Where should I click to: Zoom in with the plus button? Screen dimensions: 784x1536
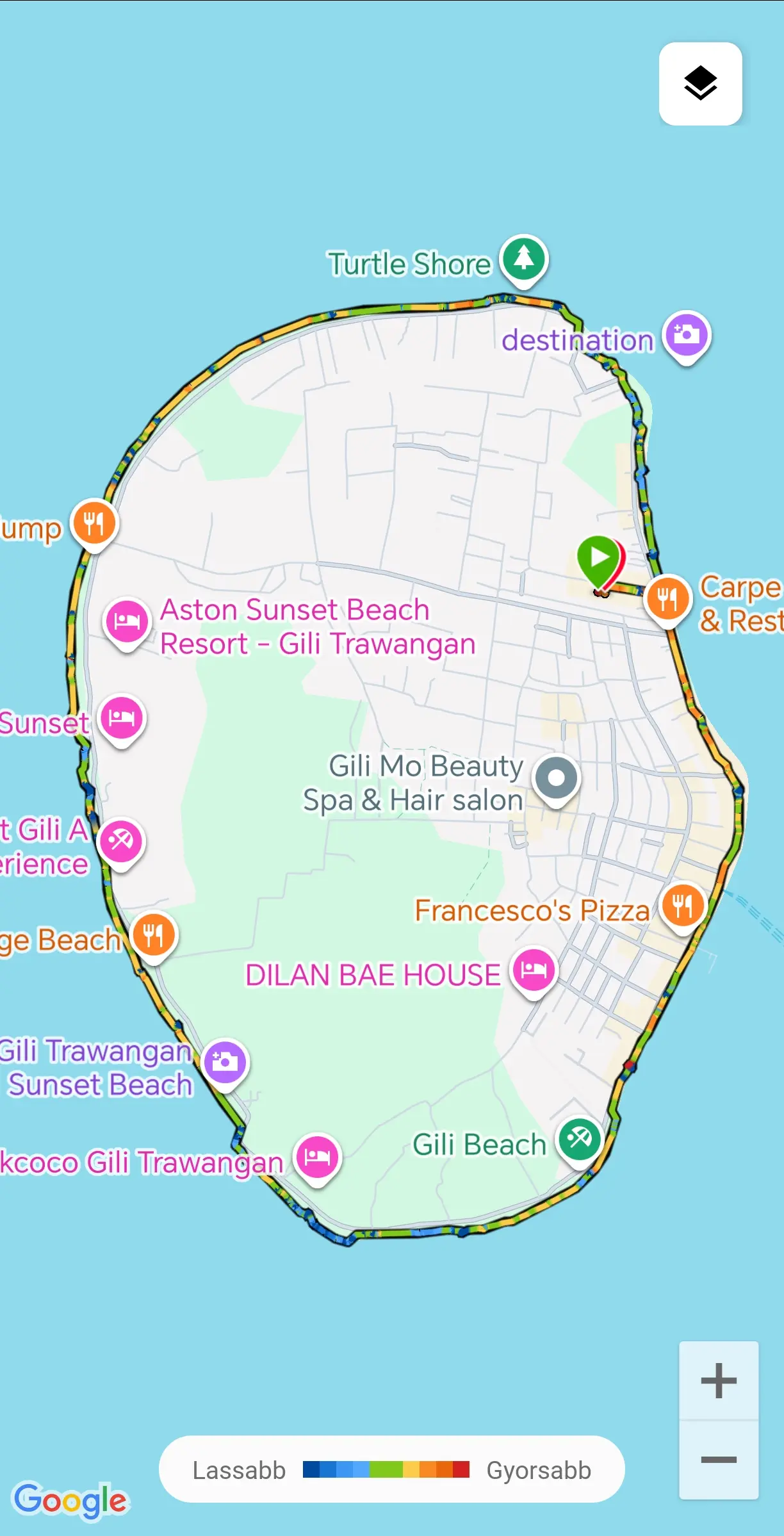[x=718, y=1380]
